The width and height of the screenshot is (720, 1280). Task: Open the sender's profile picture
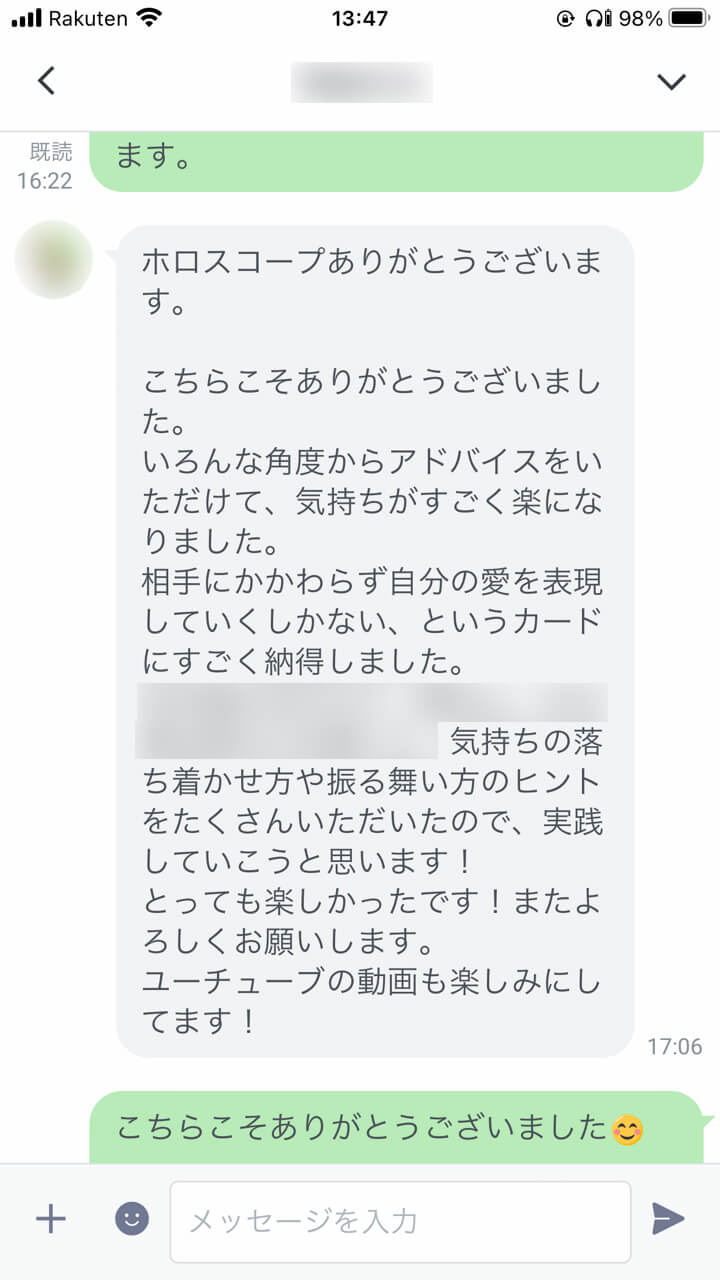pos(54,260)
